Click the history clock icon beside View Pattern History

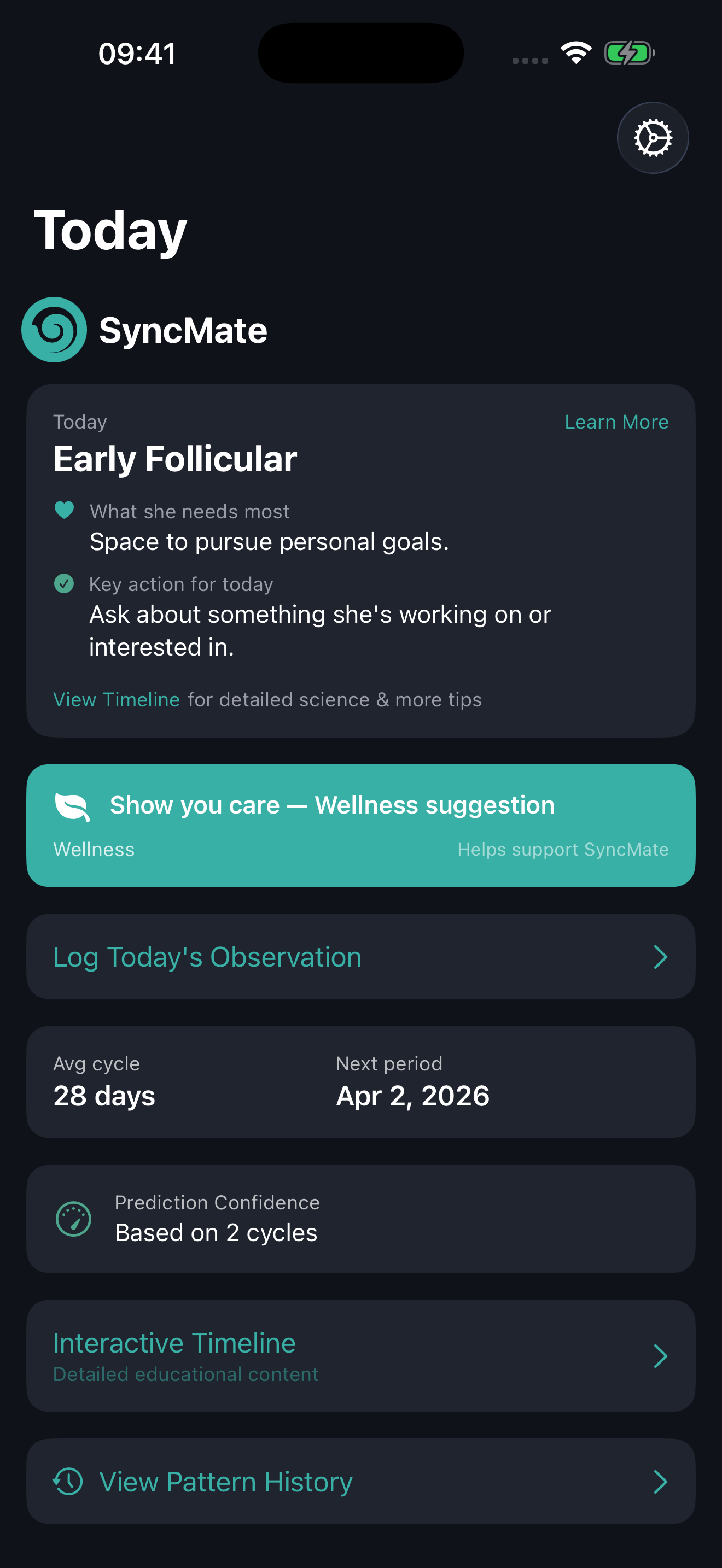point(68,1482)
